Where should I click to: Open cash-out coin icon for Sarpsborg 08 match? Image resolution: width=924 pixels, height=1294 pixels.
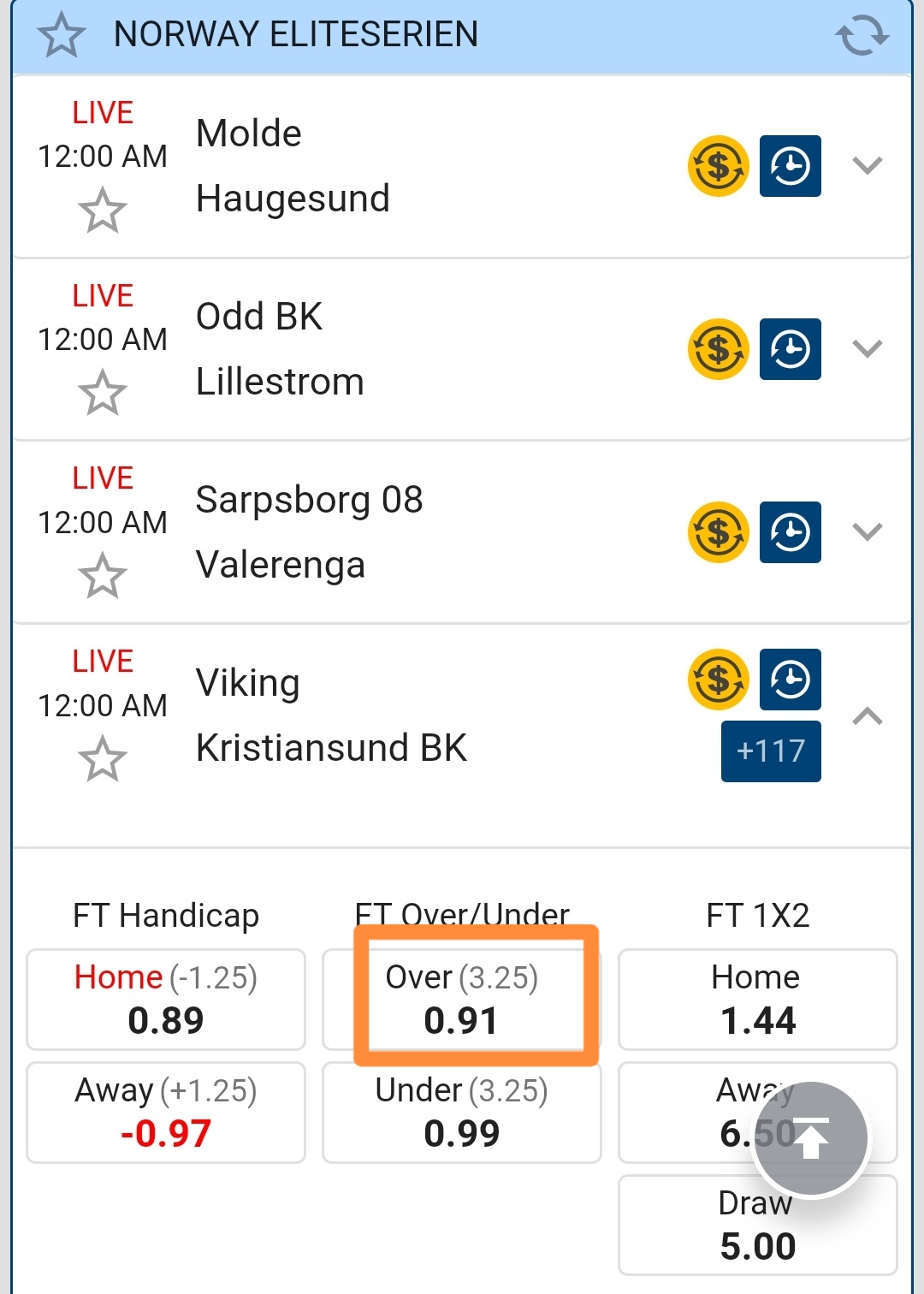click(x=718, y=532)
